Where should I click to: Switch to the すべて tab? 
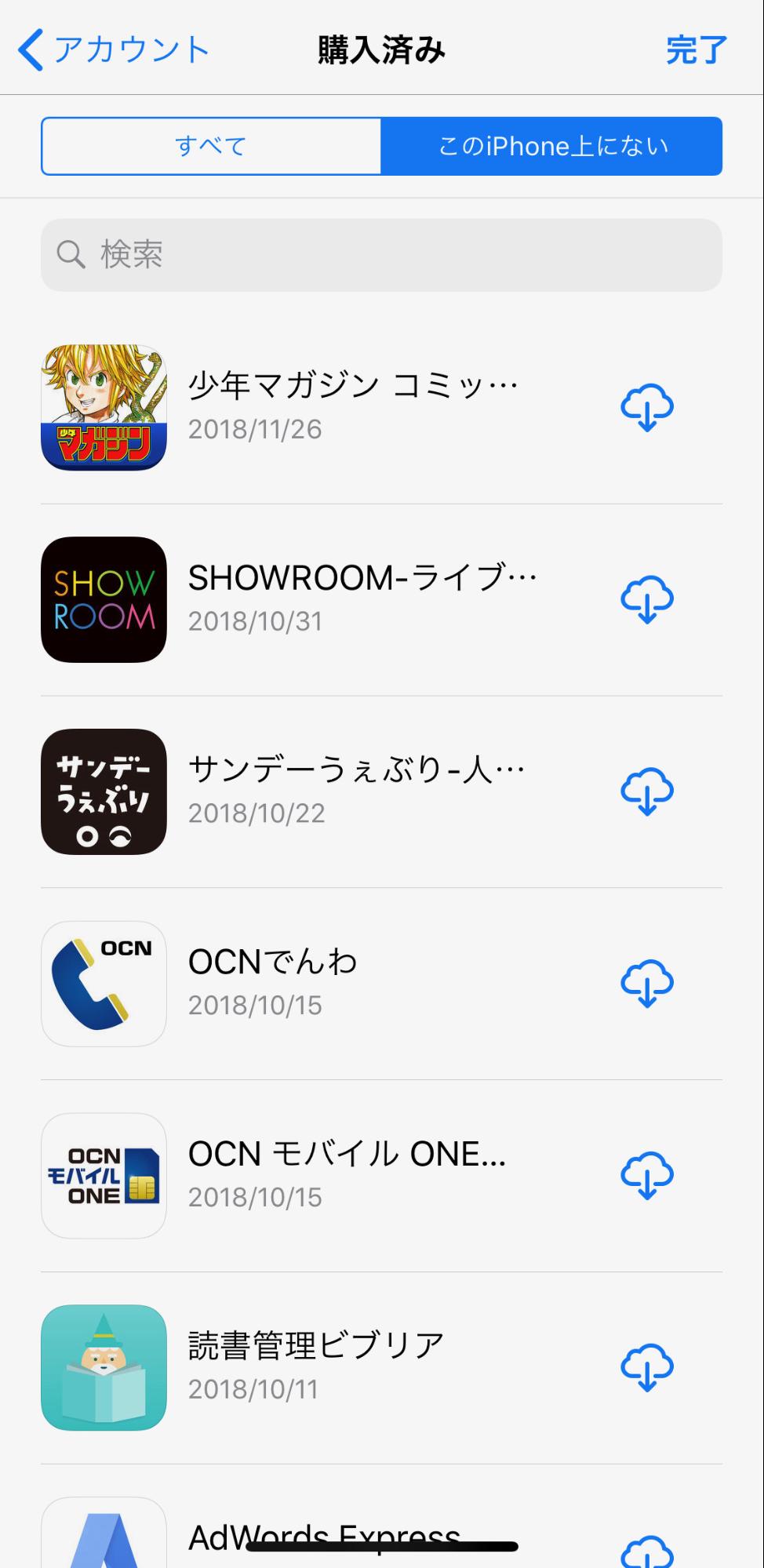tap(210, 145)
